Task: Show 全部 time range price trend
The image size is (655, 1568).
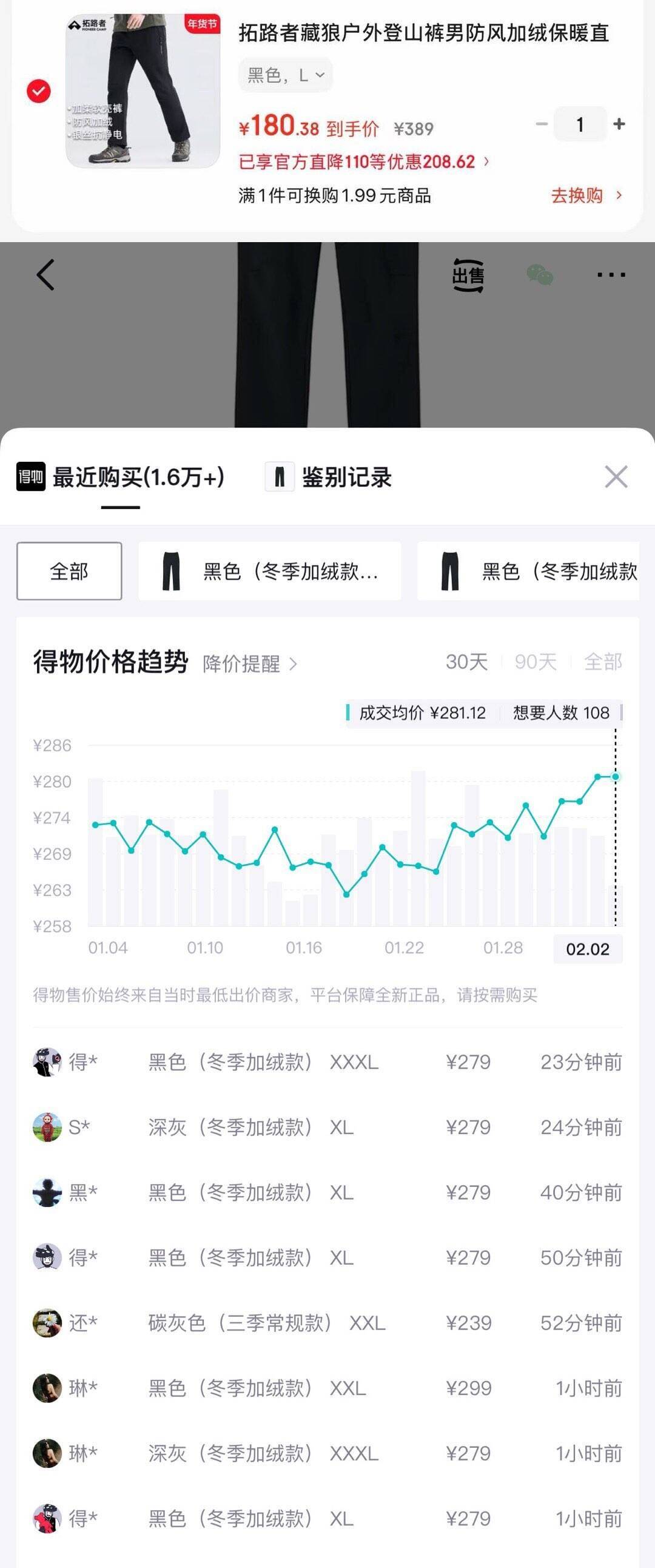Action: [x=602, y=661]
